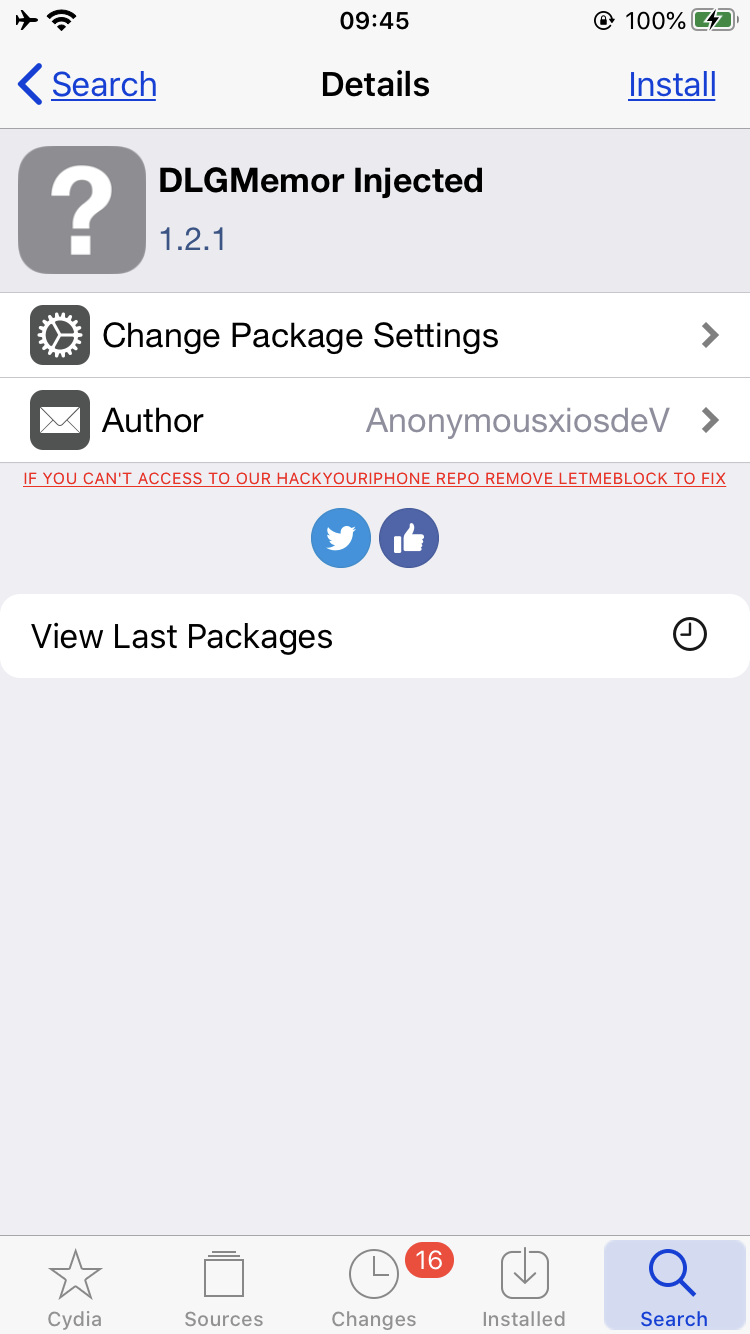The height and width of the screenshot is (1334, 750).
Task: Install the DLGMemor Injected package
Action: pos(671,85)
